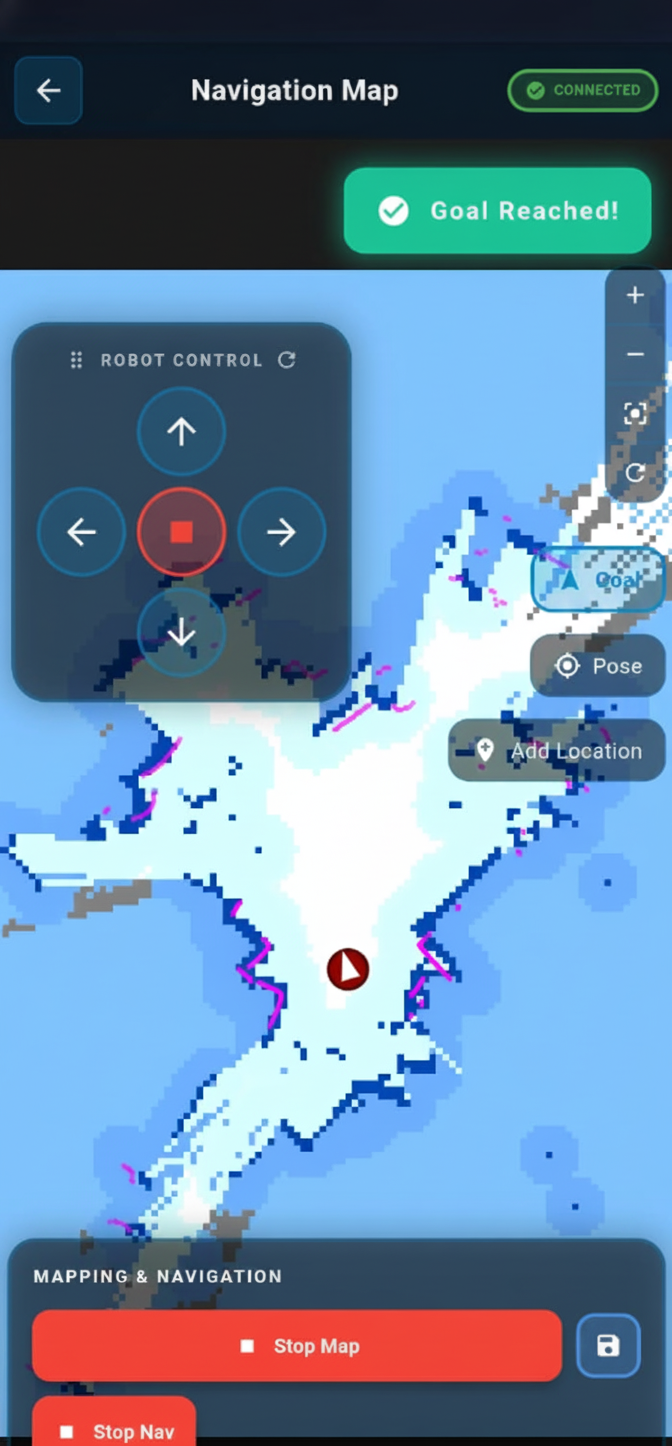Viewport: 672px width, 1446px height.
Task: Tap Stop Map button
Action: point(297,1346)
